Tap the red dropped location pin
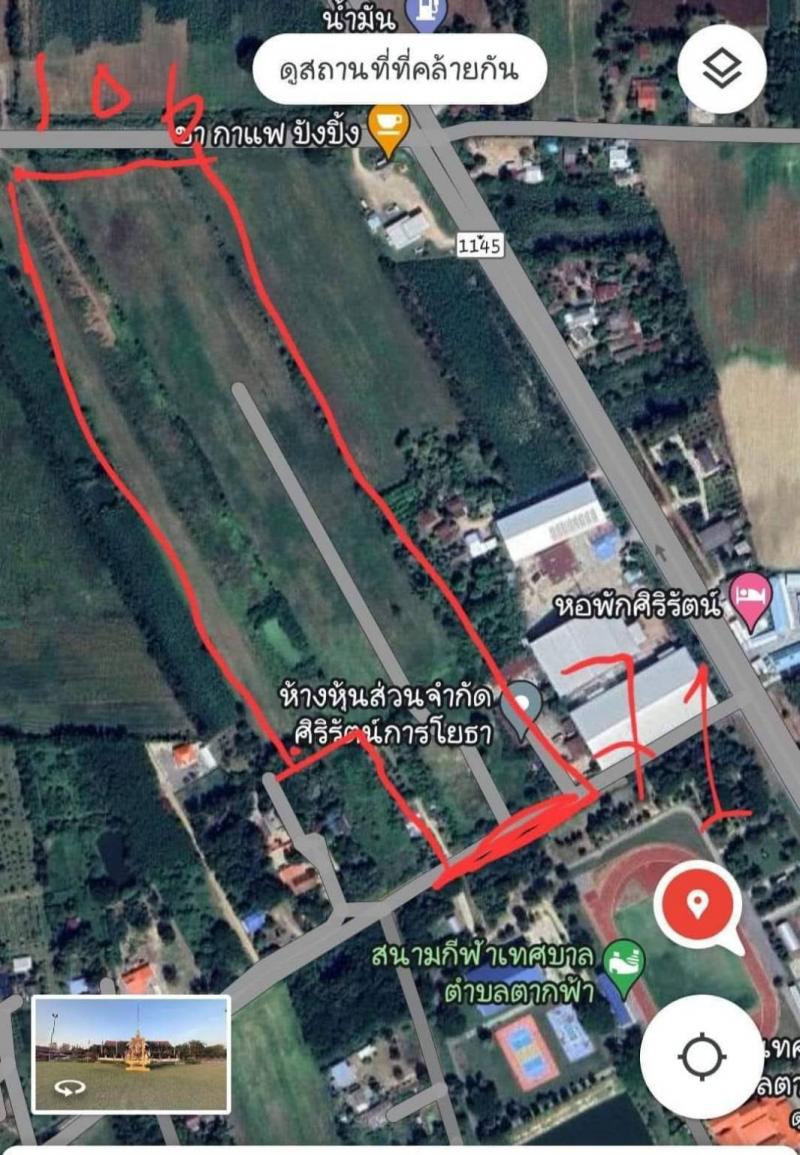800x1155 pixels. [697, 905]
